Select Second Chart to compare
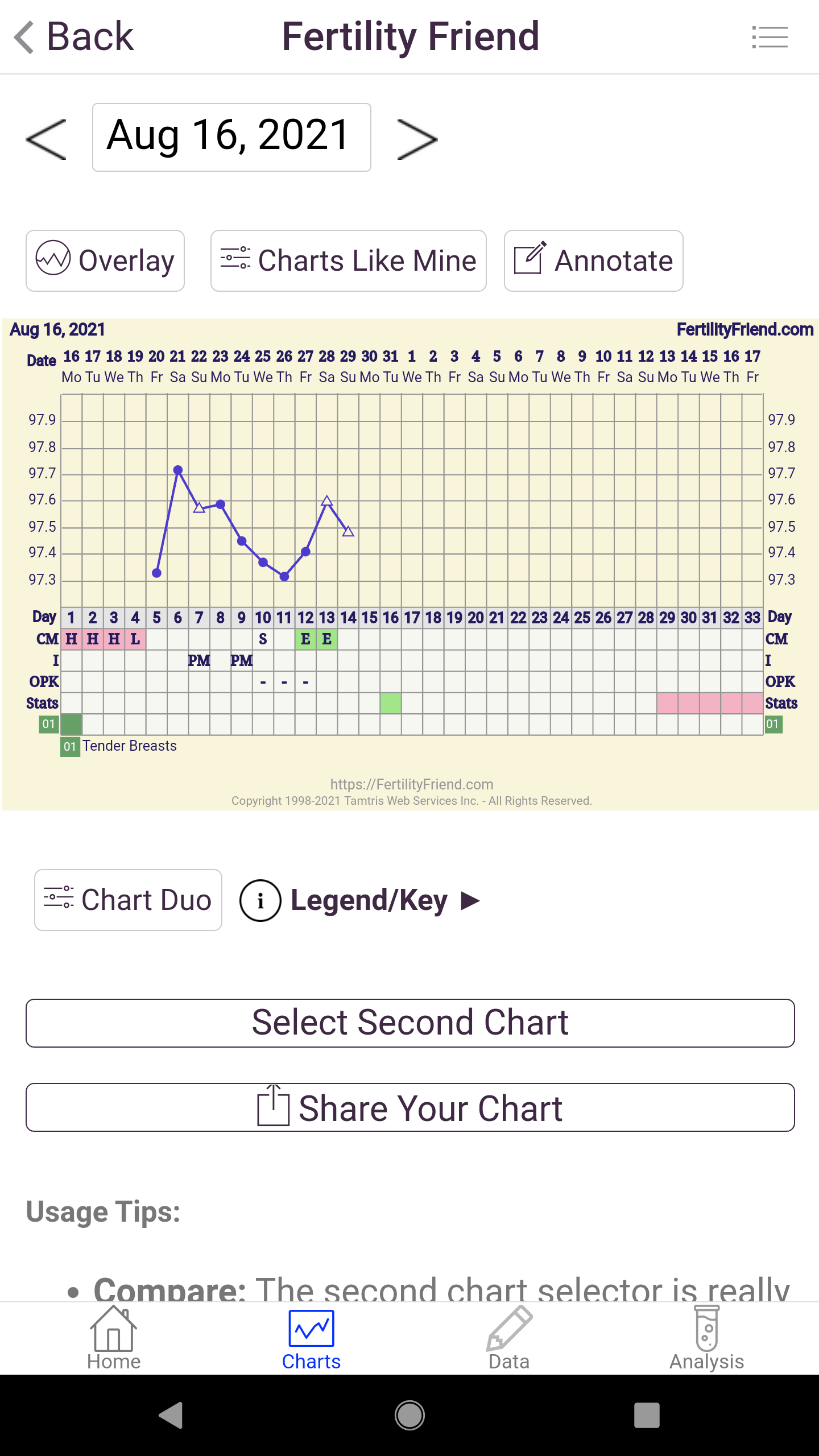The width and height of the screenshot is (819, 1456). tap(409, 1023)
